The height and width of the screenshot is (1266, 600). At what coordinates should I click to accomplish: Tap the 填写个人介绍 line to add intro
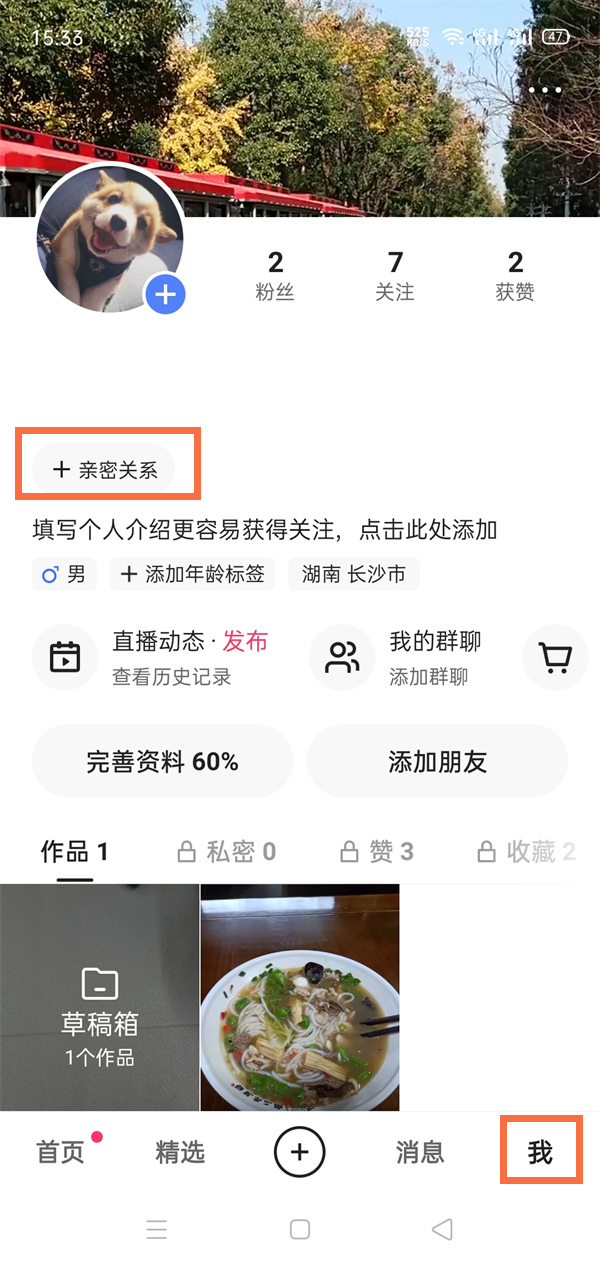[x=265, y=530]
